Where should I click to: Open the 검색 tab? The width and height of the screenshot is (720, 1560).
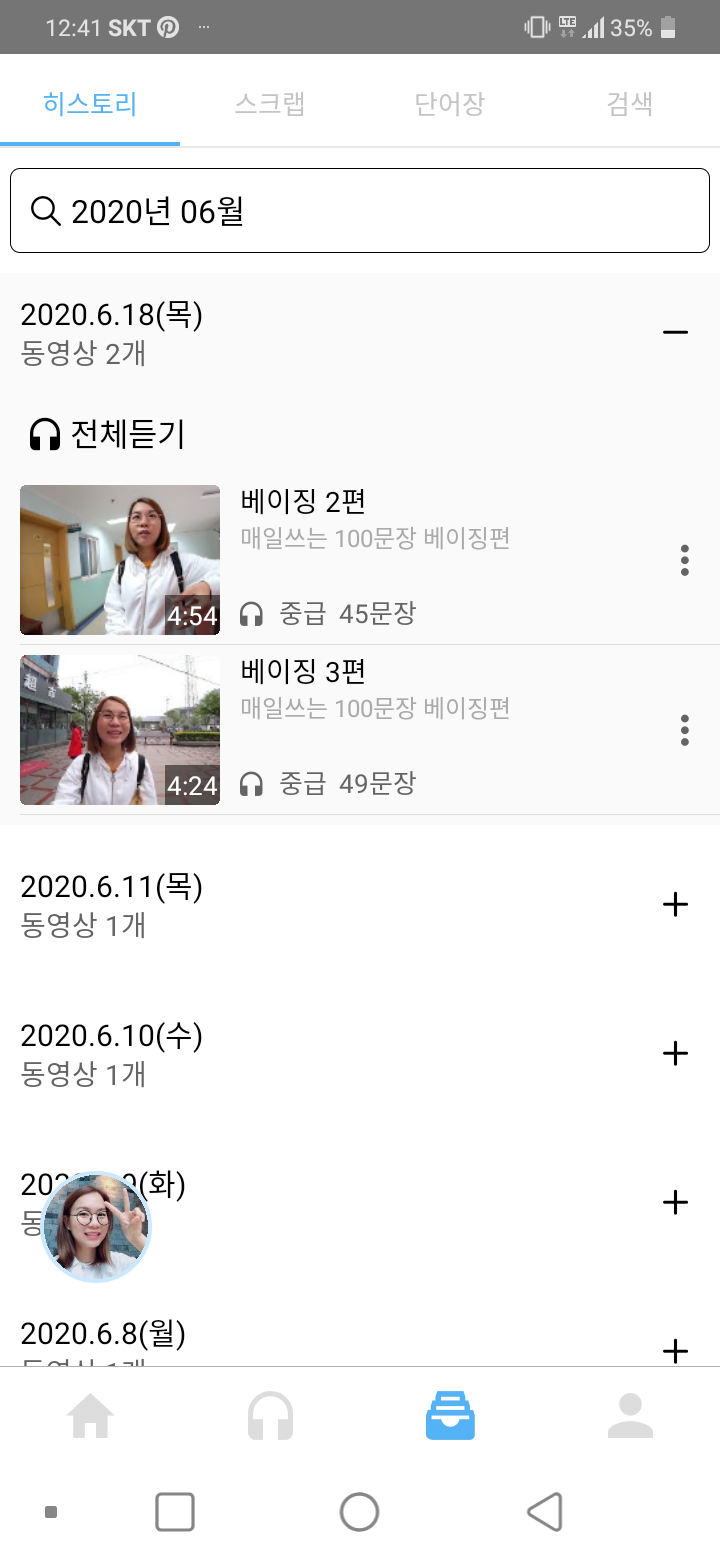tap(629, 104)
